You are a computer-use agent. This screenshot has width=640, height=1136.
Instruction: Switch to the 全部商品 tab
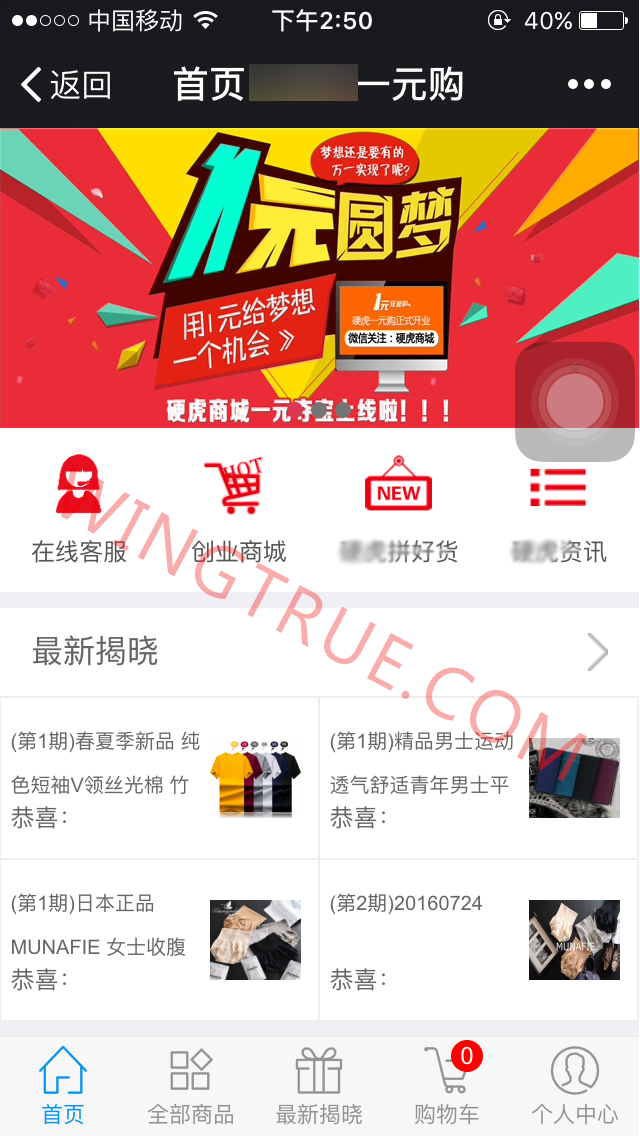click(190, 1086)
